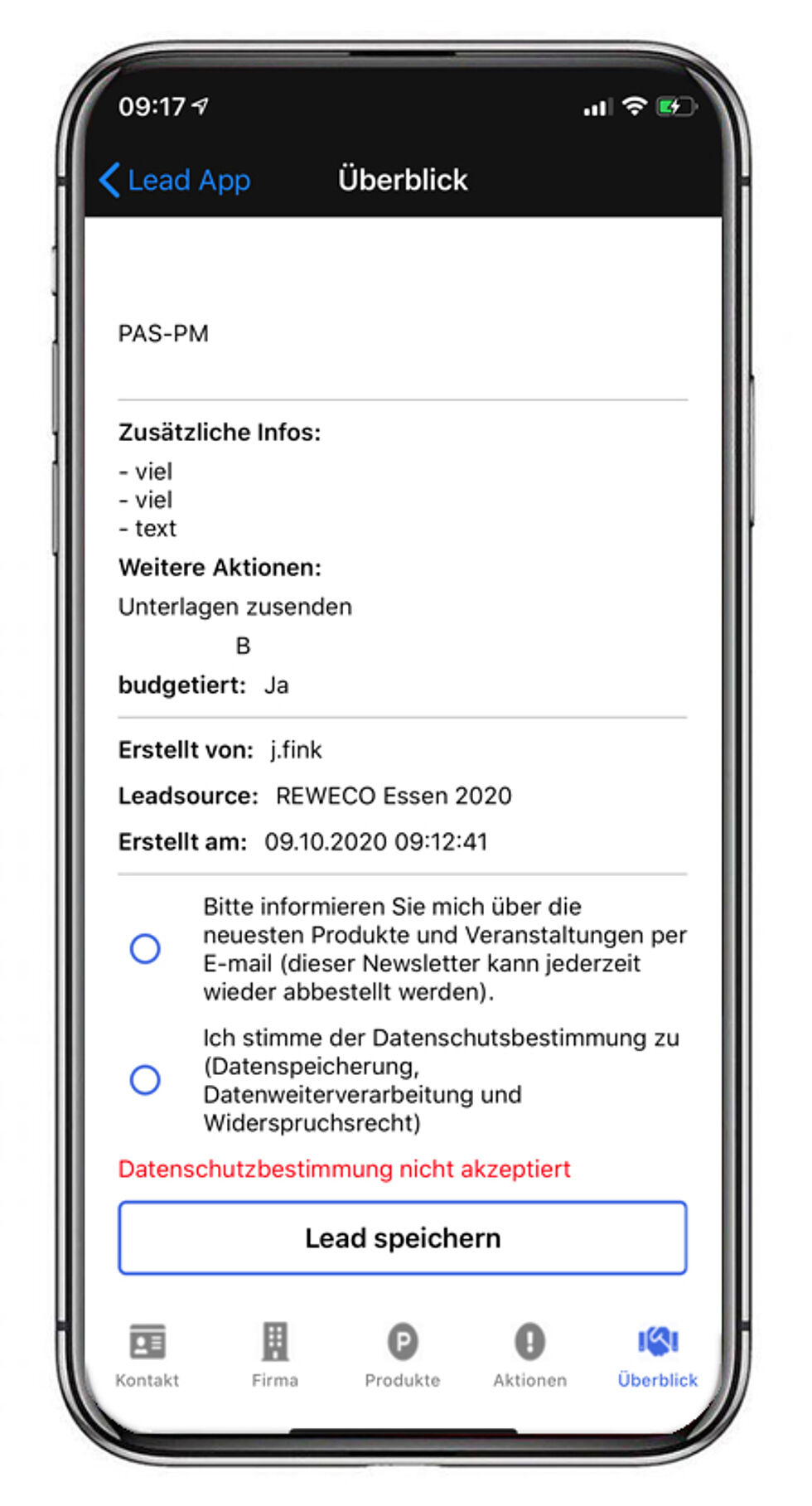Accept the Datenschutzbestimmung consent
The height and width of the screenshot is (1506, 812).
145,1079
